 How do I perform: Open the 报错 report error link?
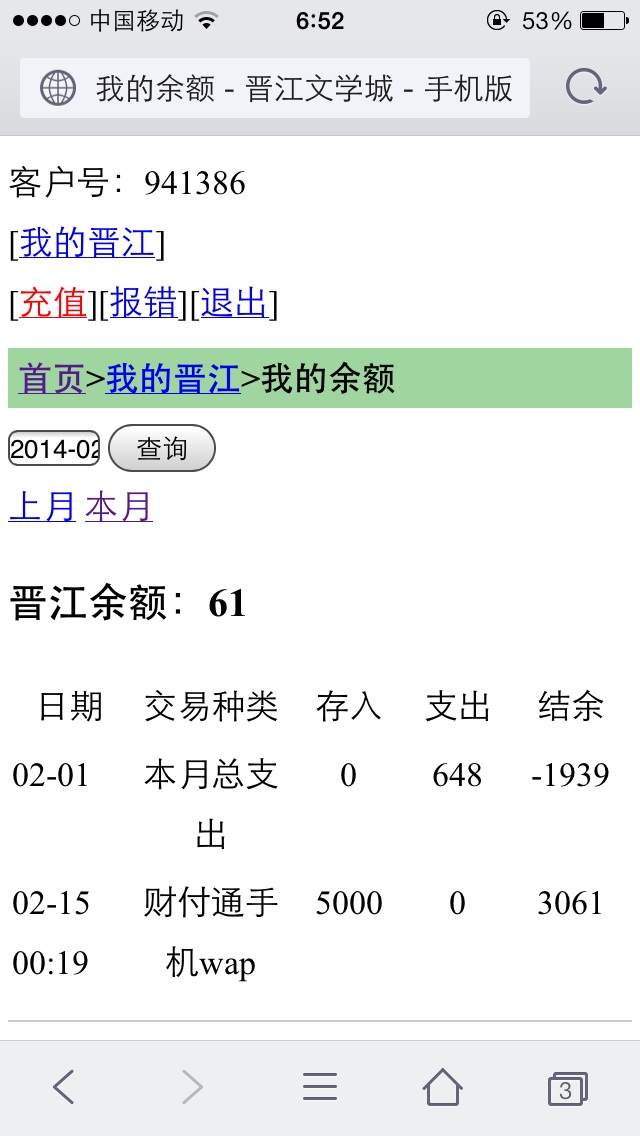144,304
